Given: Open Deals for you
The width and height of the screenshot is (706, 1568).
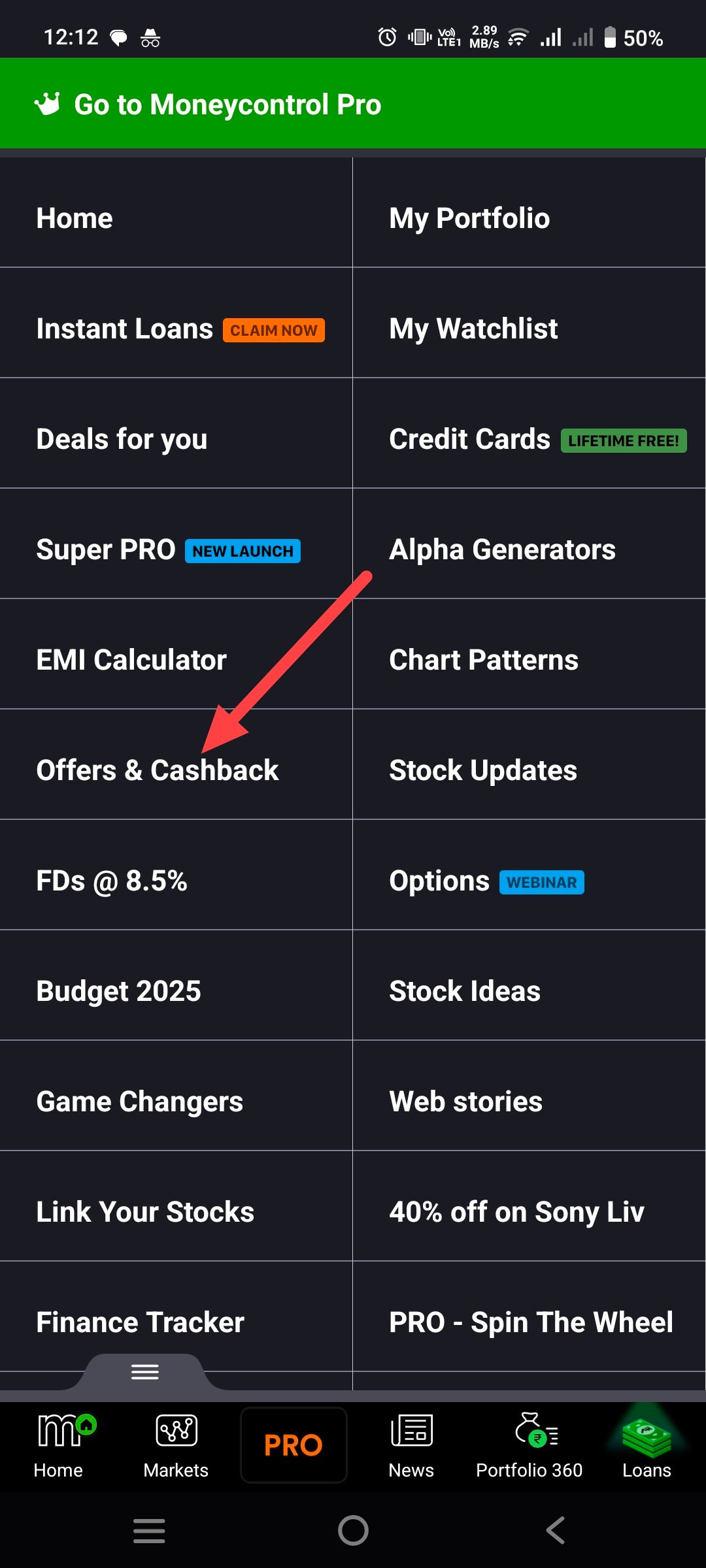Looking at the screenshot, I should click(176, 439).
